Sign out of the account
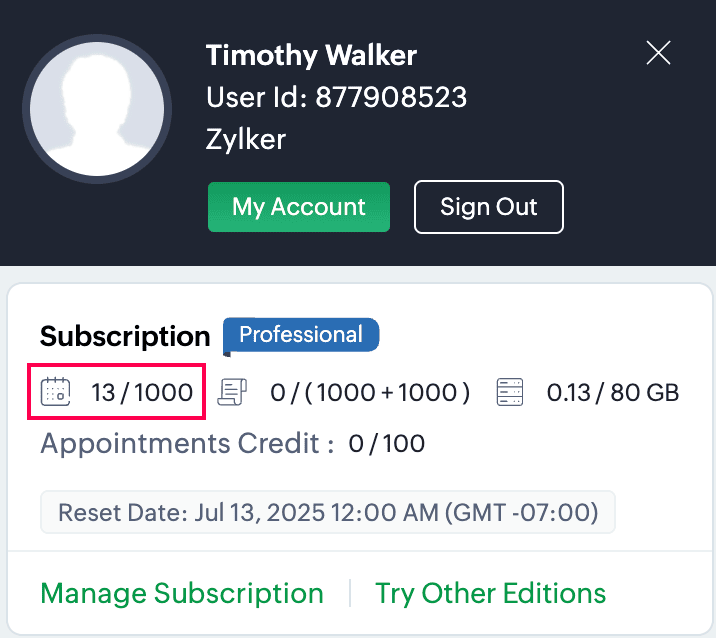The width and height of the screenshot is (716, 638). point(489,207)
